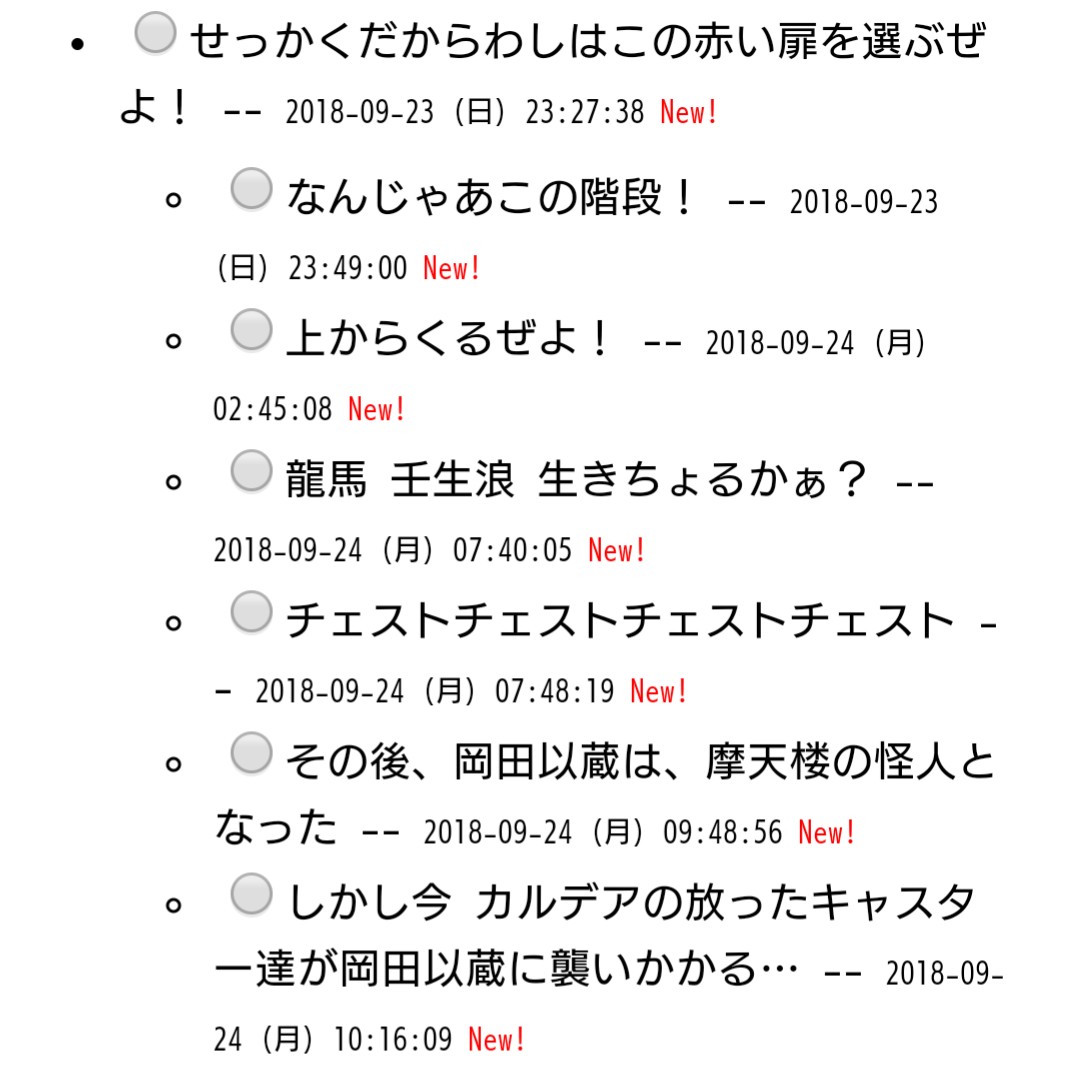Select radio button for せっかくだからわしはこの赤い扉を選ぶぜよ comment
The image size is (1074, 1074).
155,36
